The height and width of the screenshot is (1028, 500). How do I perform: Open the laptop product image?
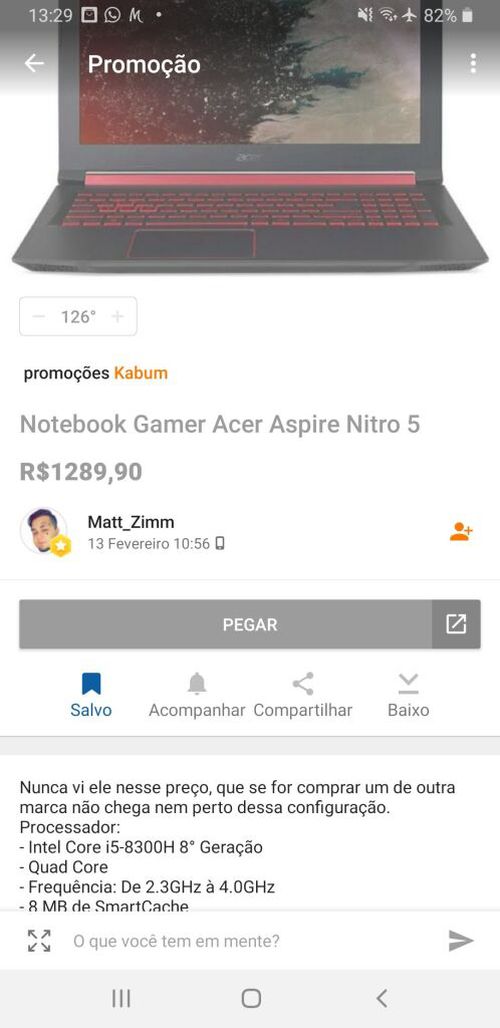point(250,138)
